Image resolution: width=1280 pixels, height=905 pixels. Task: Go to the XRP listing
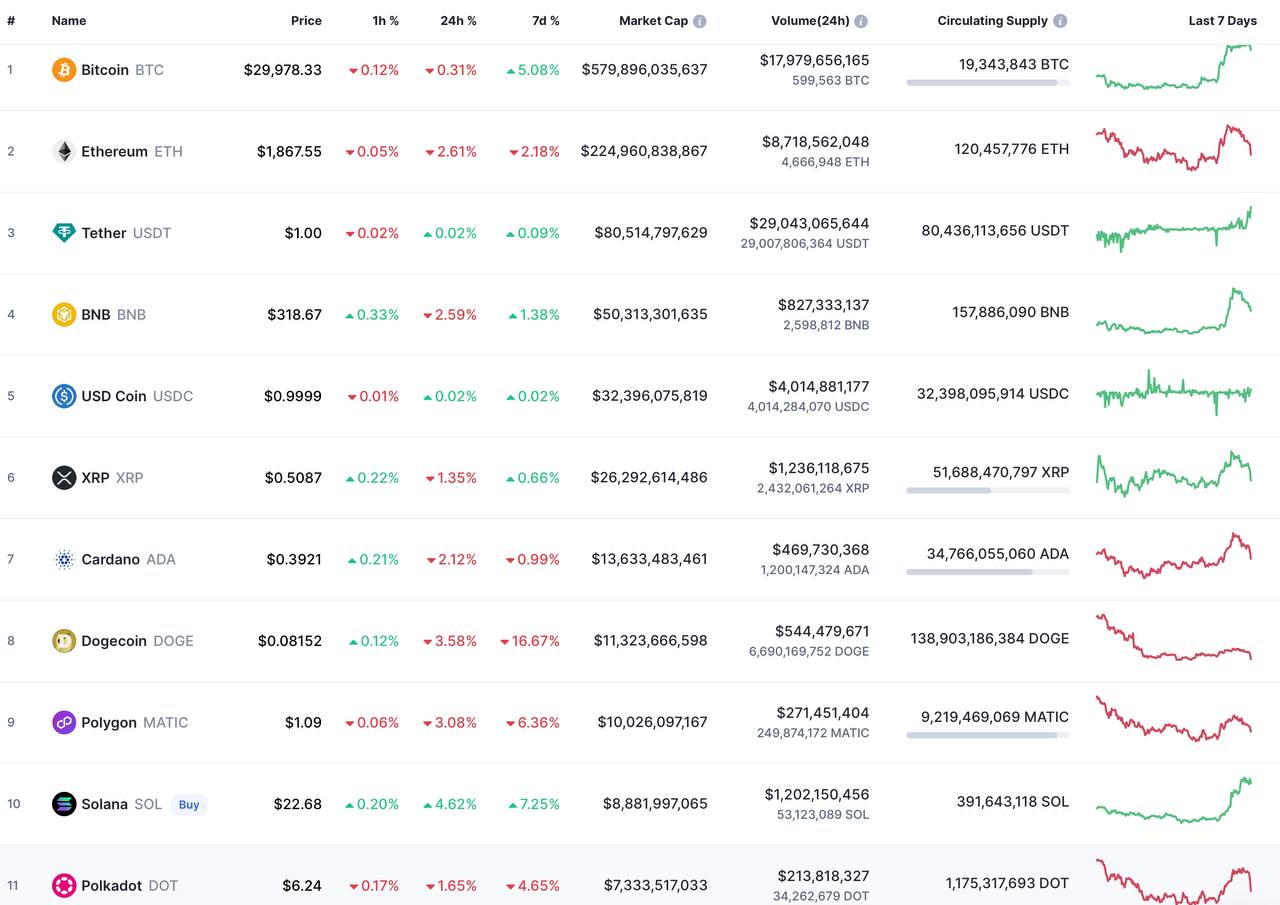(x=95, y=478)
